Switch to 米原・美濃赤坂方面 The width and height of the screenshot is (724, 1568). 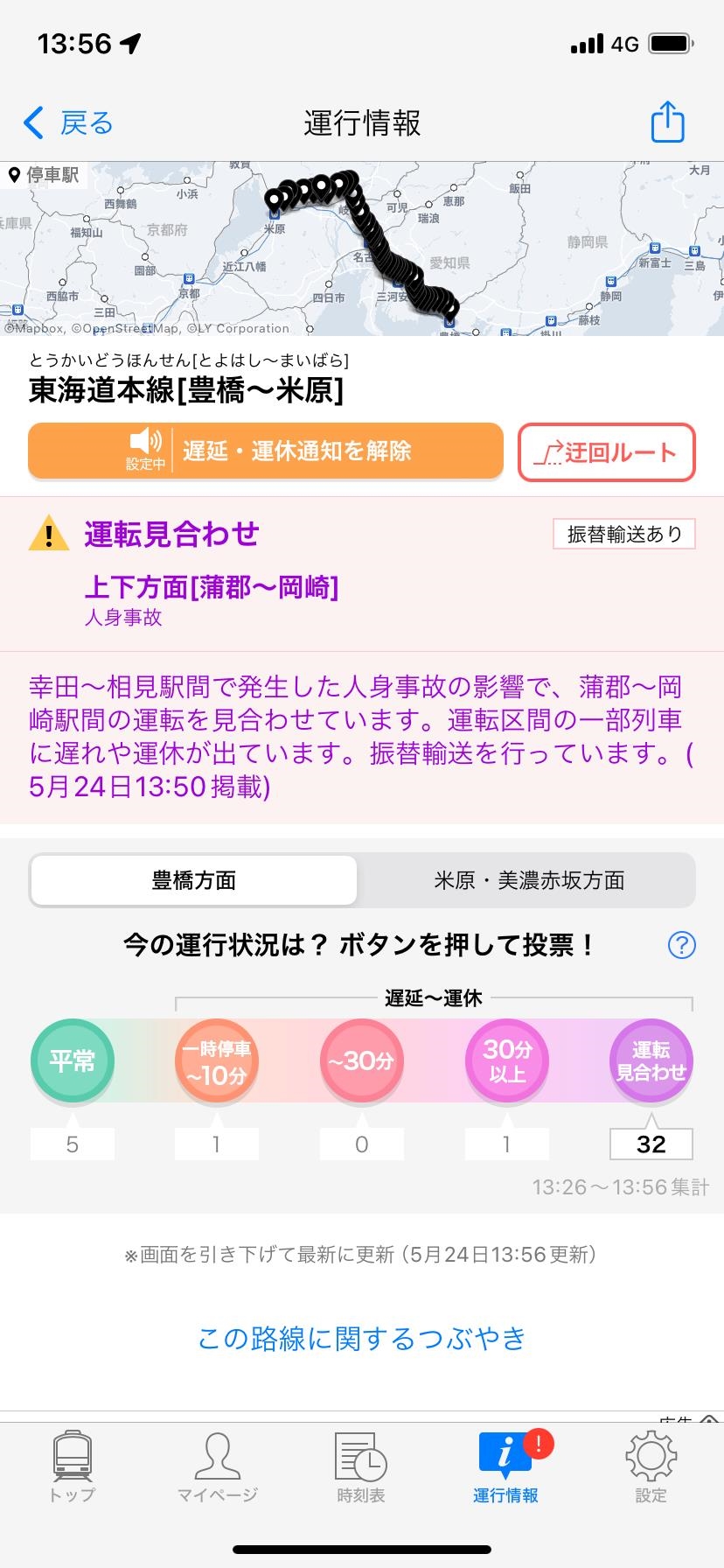(x=528, y=880)
